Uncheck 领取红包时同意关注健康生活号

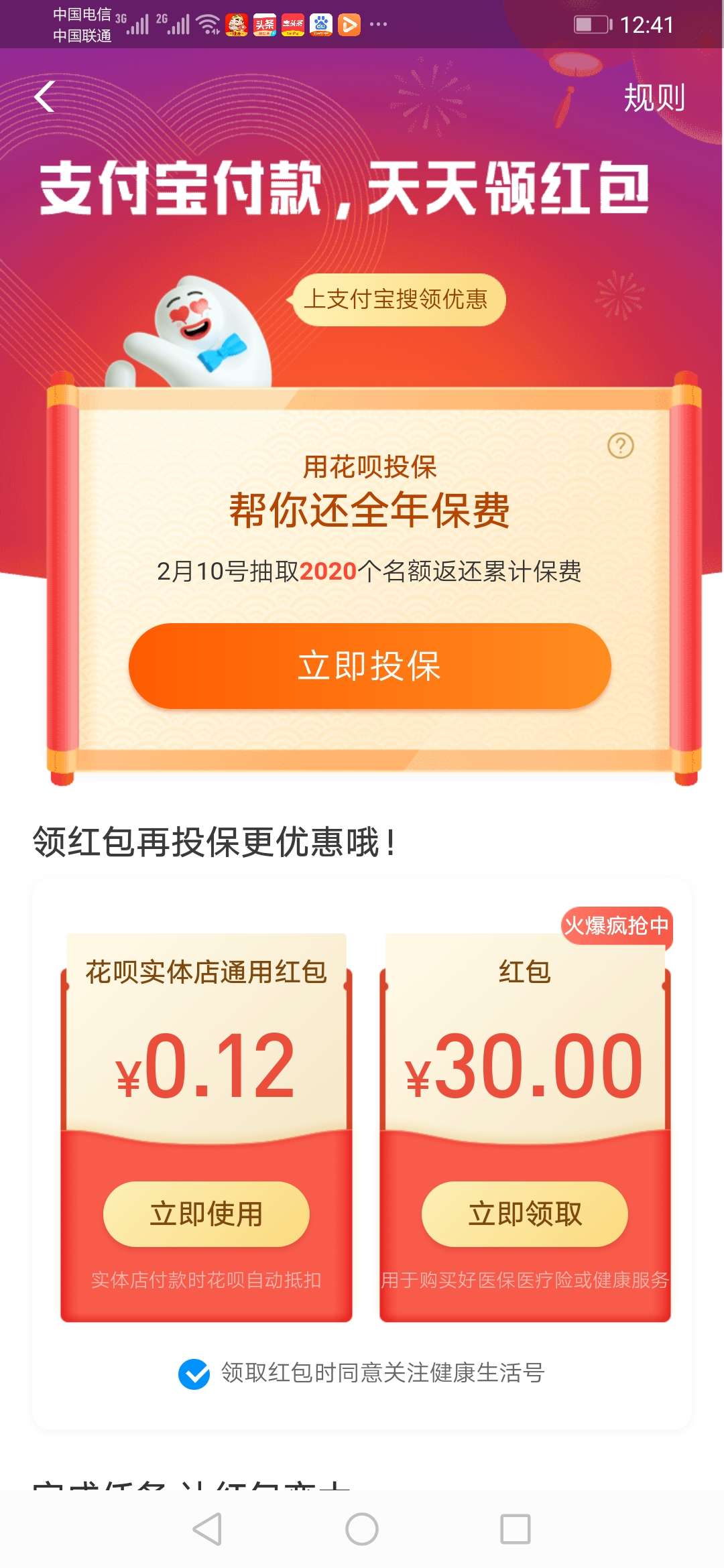coord(194,1374)
